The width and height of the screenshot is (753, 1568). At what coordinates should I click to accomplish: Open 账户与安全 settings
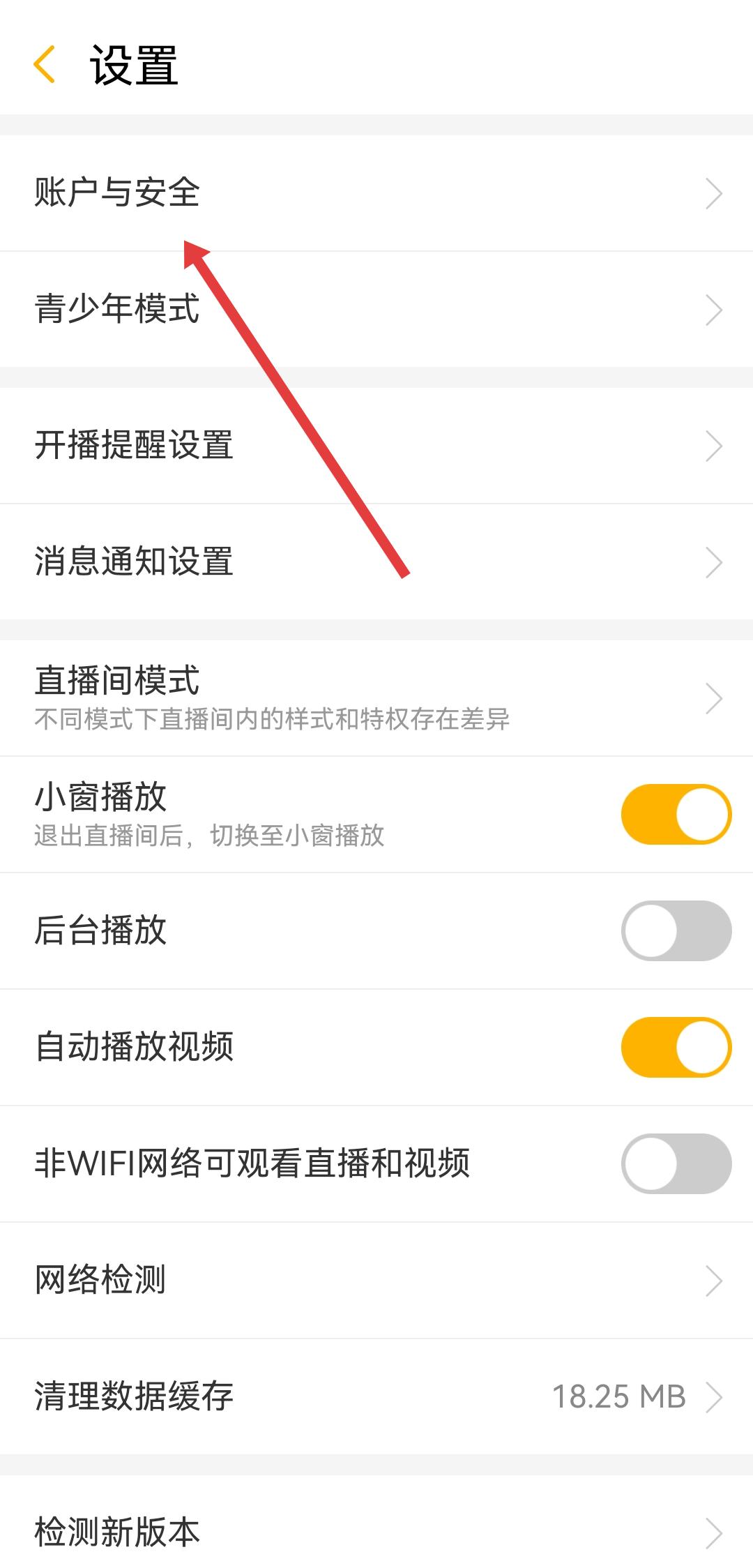376,193
